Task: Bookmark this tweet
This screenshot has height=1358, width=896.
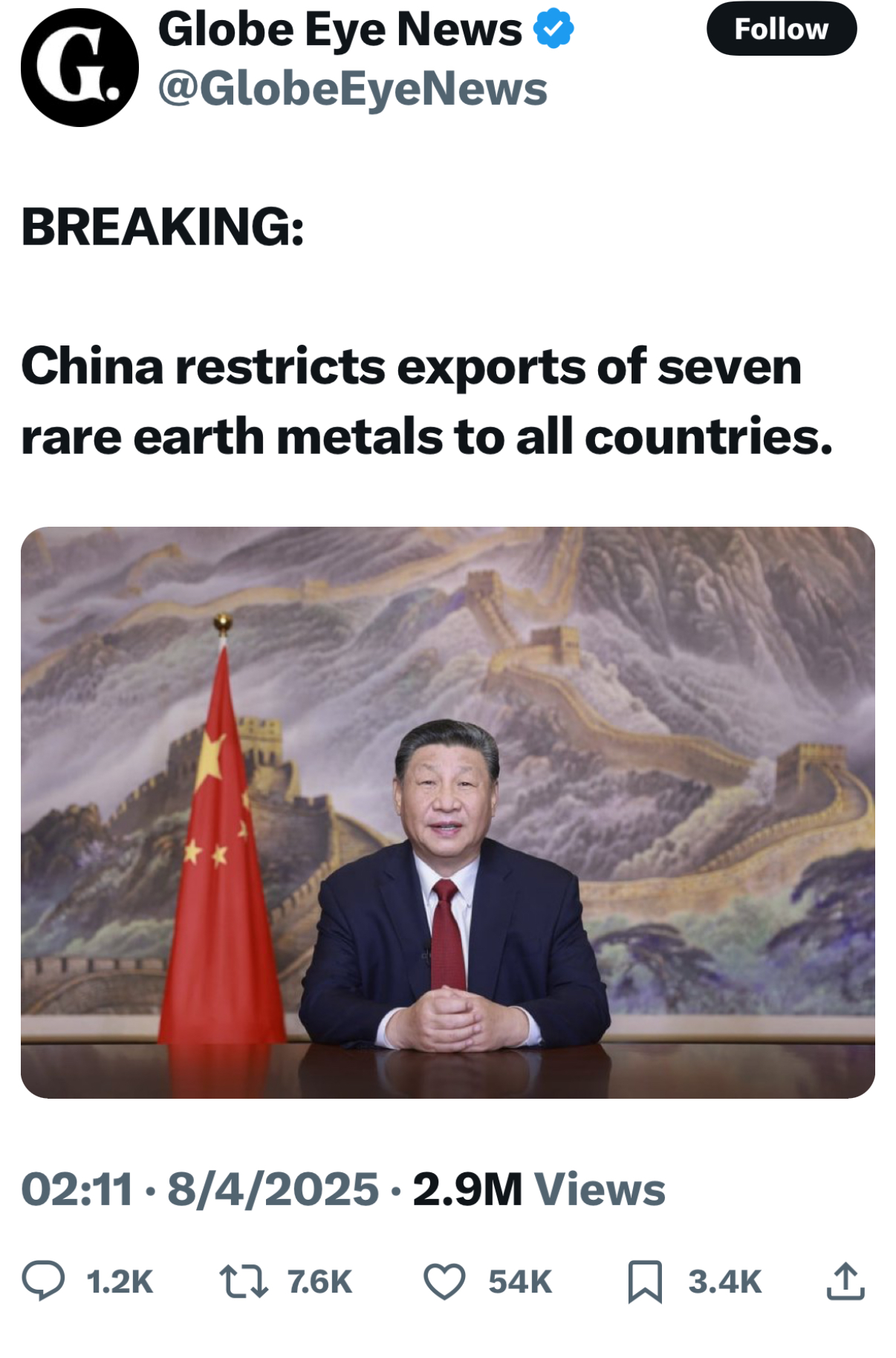Action: click(x=644, y=1281)
